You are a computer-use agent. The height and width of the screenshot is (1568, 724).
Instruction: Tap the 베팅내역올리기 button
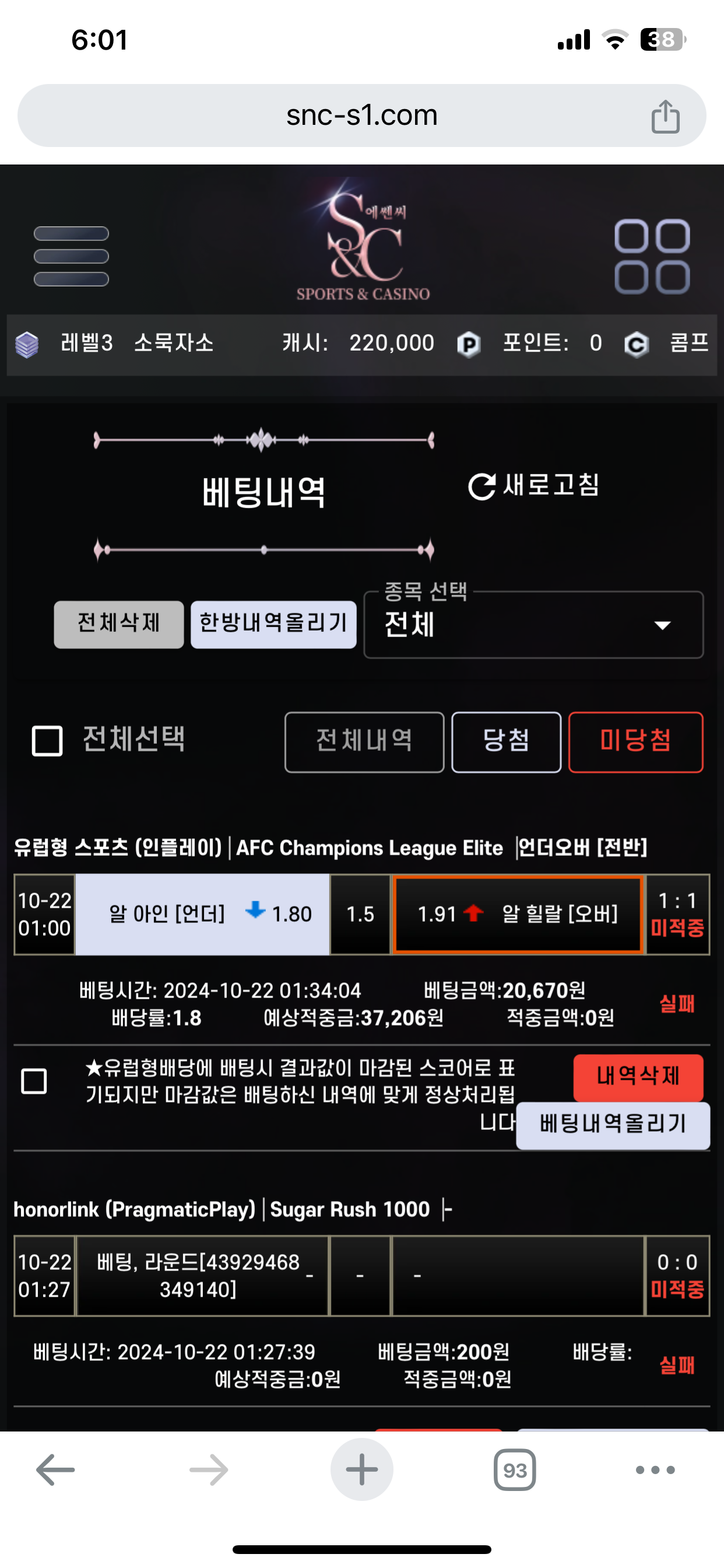(x=613, y=1125)
